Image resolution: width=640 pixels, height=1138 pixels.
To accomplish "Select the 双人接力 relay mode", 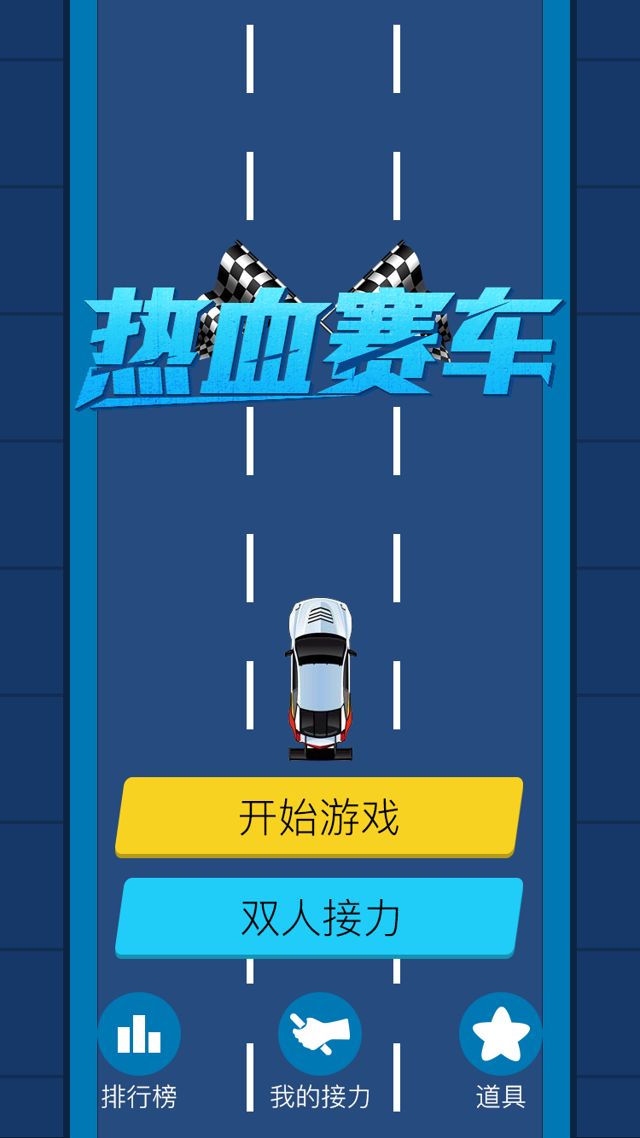I will 319,916.
